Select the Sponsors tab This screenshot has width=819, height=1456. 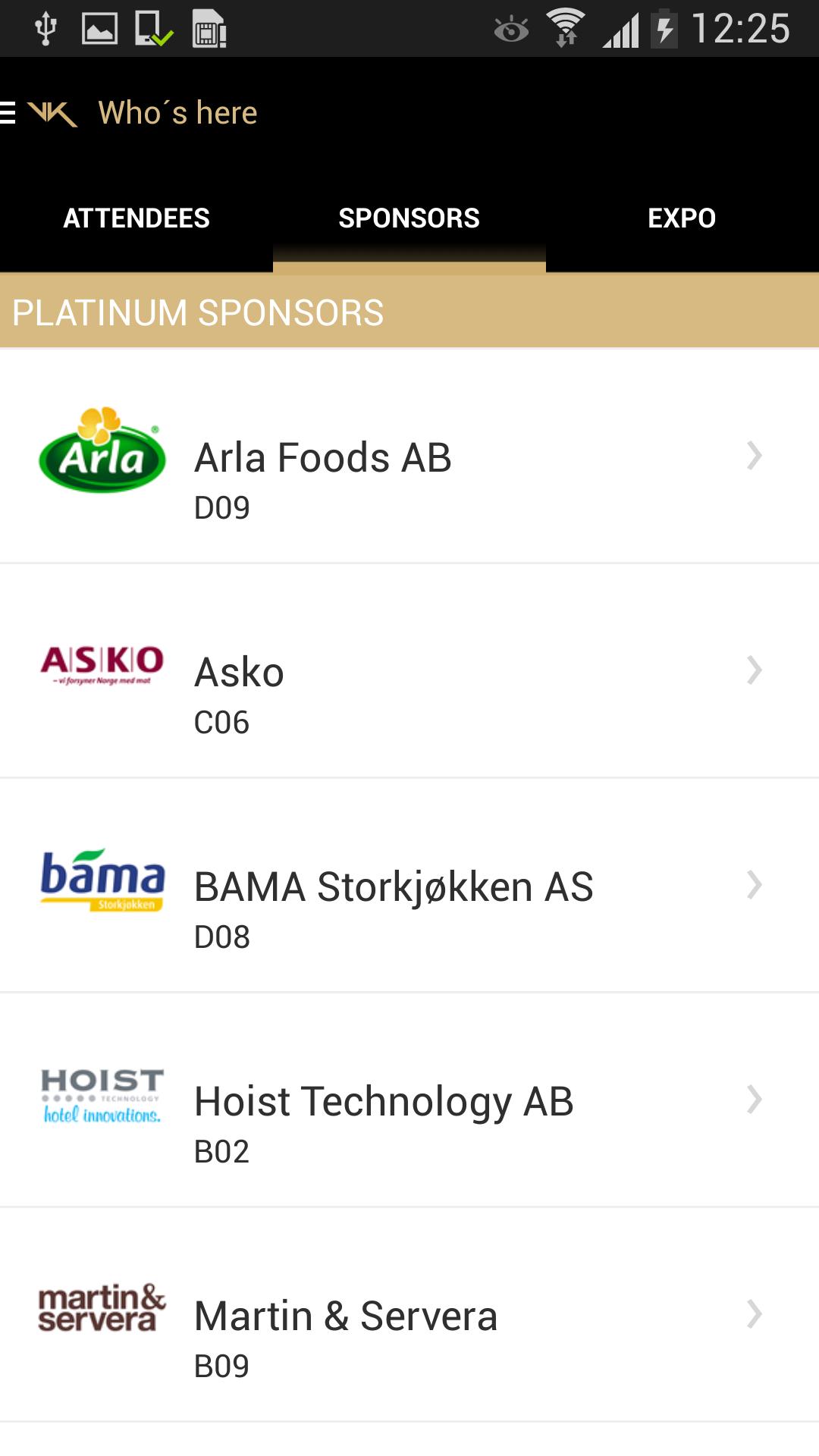(409, 218)
